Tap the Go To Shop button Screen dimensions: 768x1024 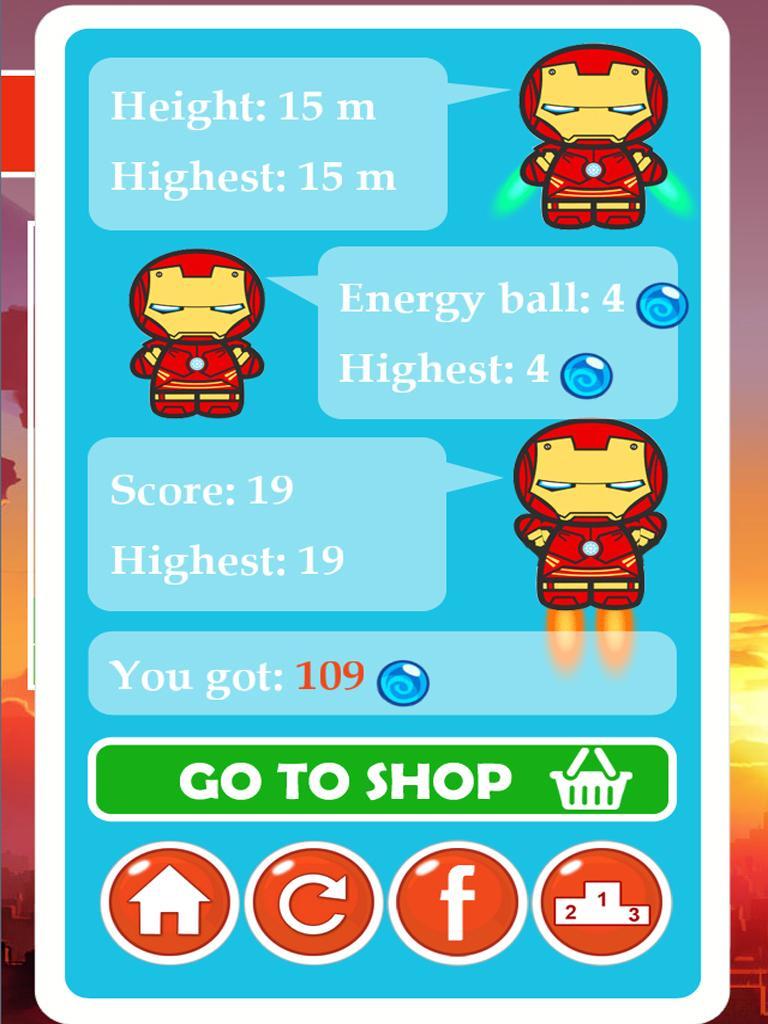(x=382, y=780)
